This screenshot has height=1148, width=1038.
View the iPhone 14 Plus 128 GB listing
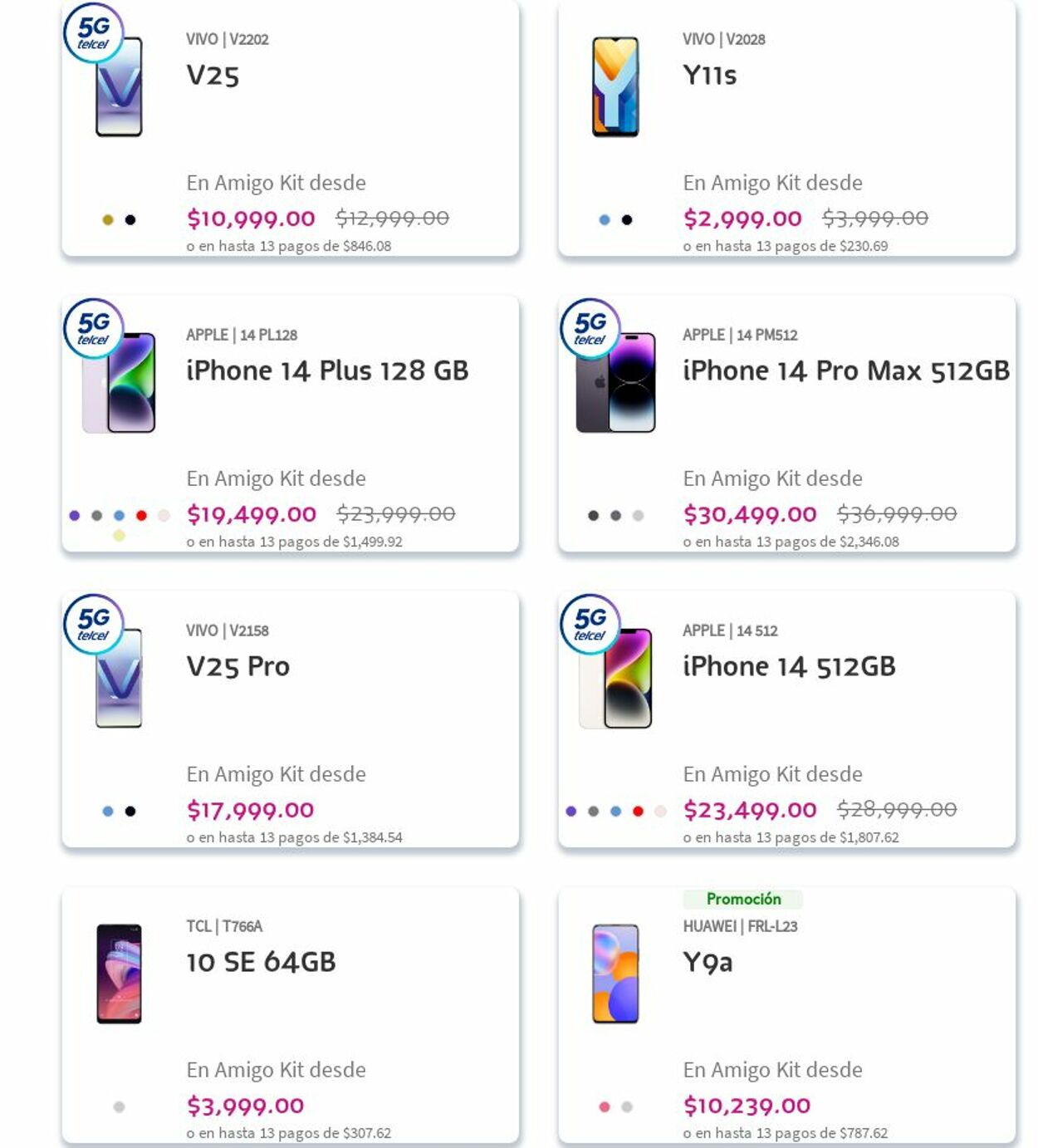(x=327, y=370)
